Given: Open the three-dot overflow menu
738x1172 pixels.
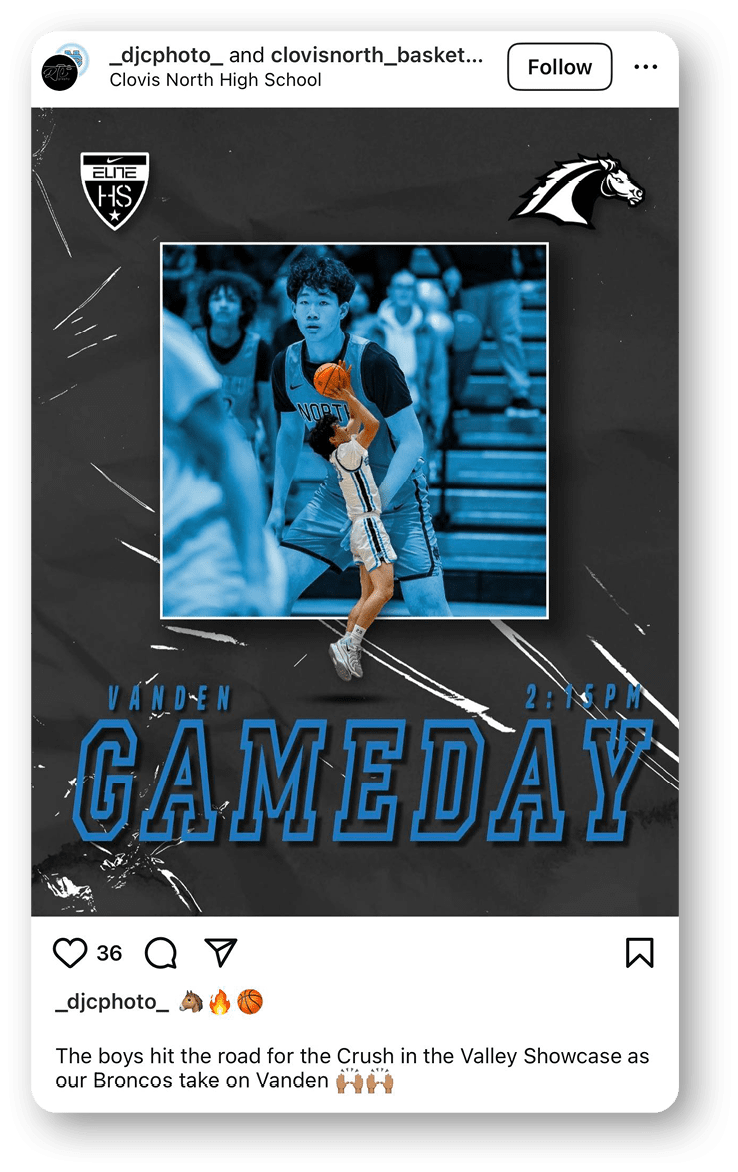Looking at the screenshot, I should pyautogui.click(x=645, y=67).
